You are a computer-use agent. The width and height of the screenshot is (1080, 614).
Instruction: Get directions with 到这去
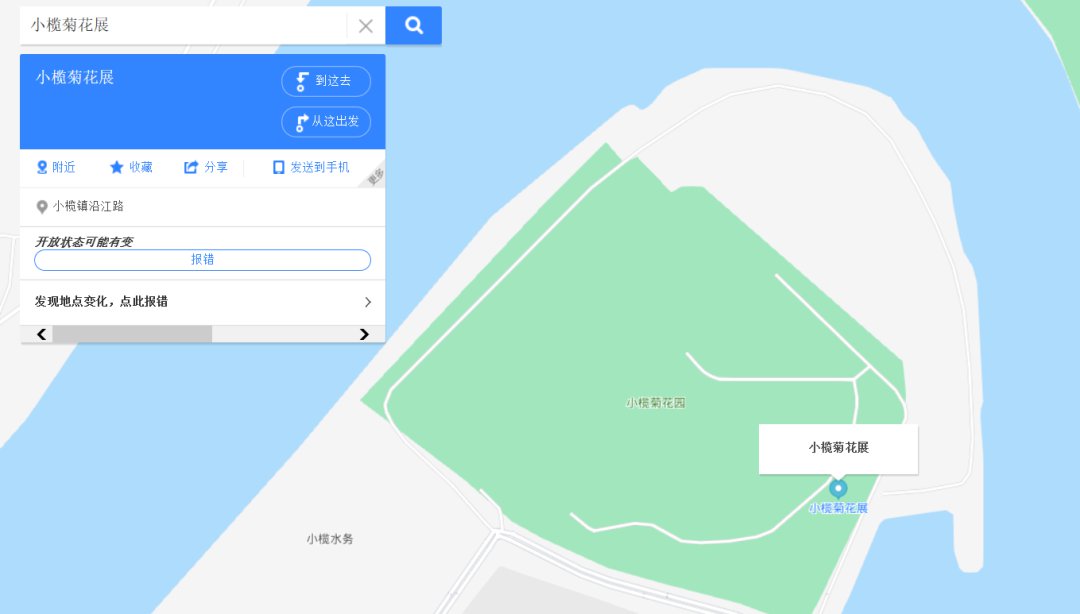[x=326, y=81]
